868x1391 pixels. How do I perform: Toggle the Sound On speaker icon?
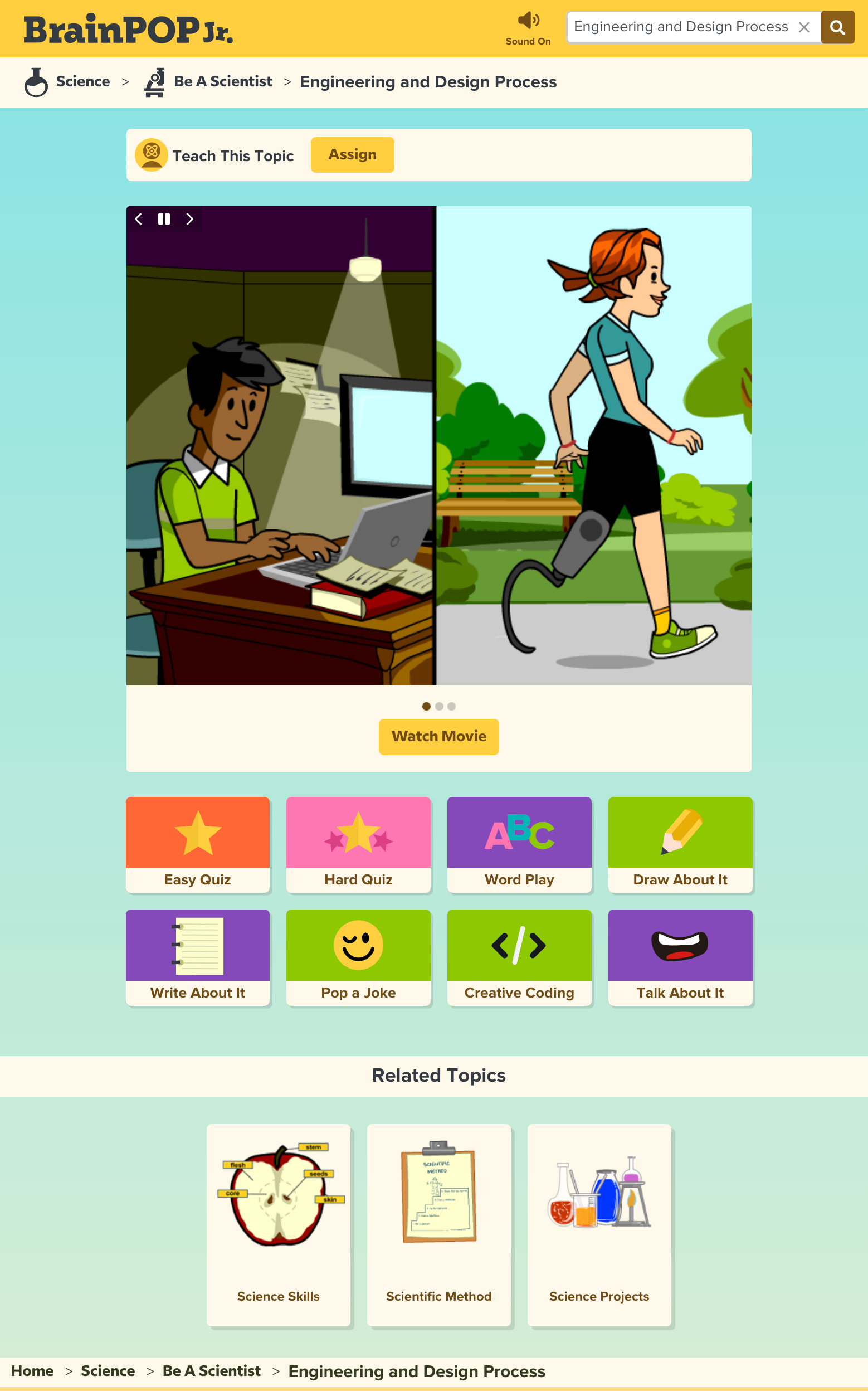pos(528,22)
